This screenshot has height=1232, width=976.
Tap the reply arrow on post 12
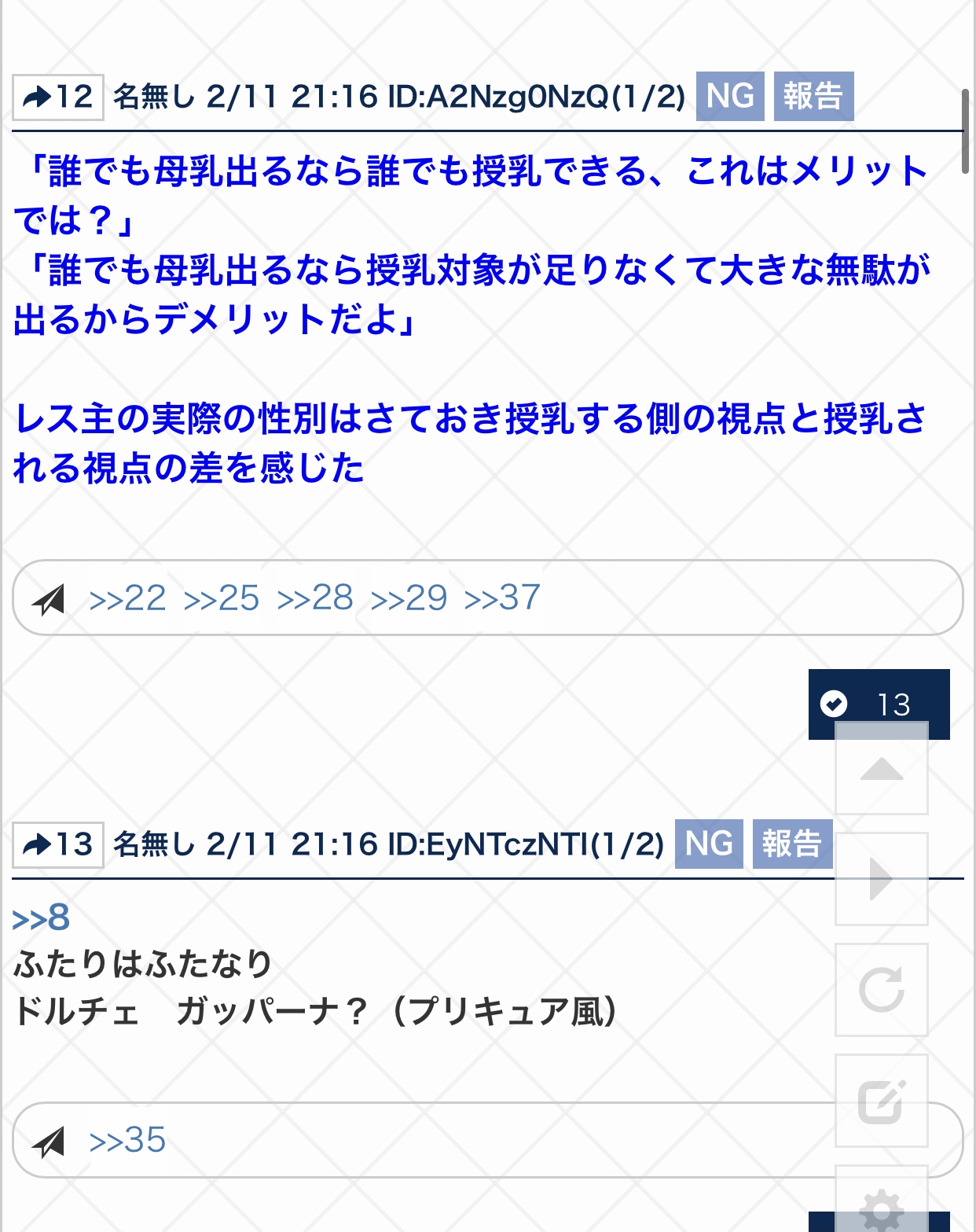57,97
